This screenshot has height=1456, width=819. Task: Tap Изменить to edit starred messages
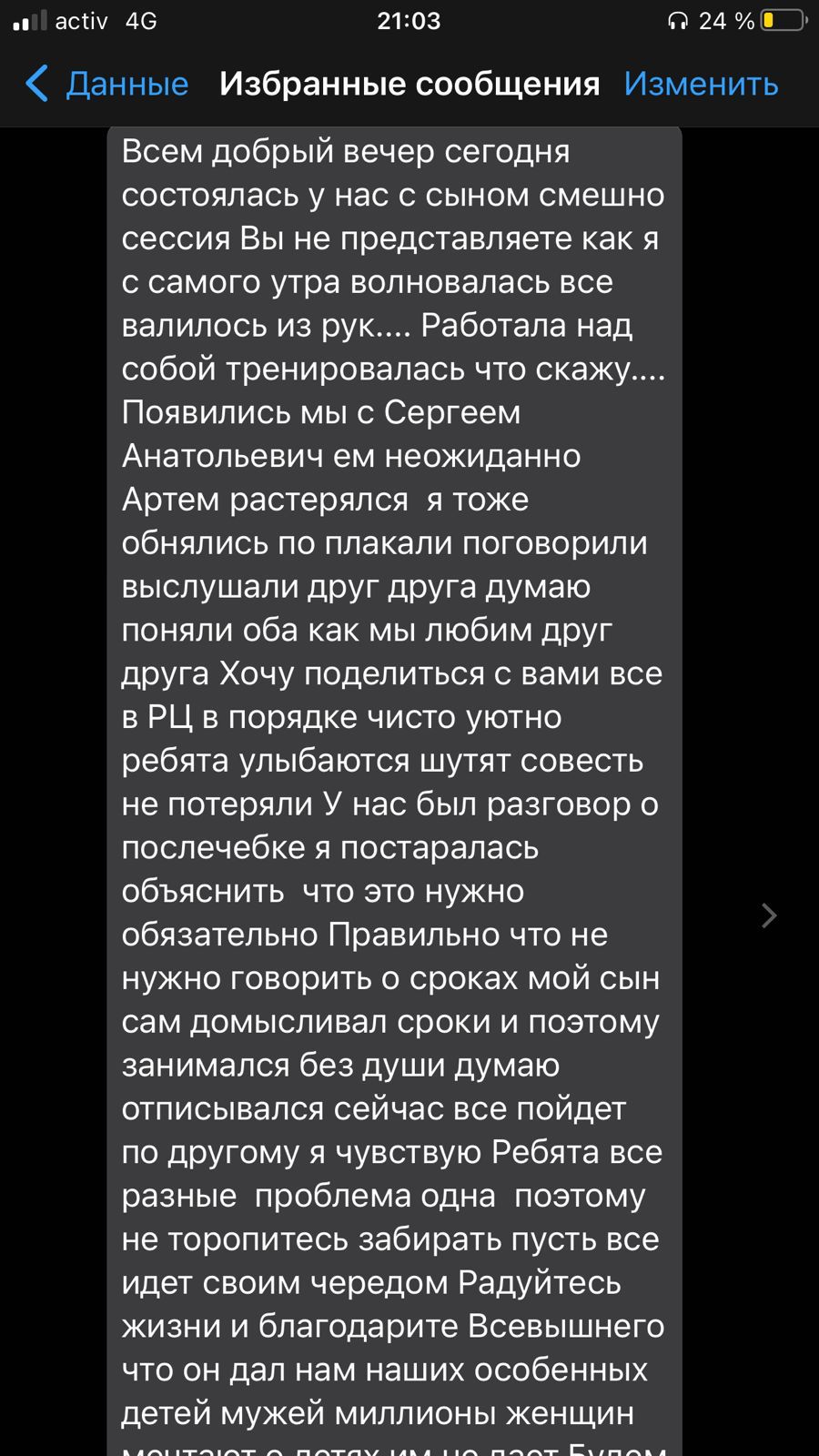(x=701, y=84)
